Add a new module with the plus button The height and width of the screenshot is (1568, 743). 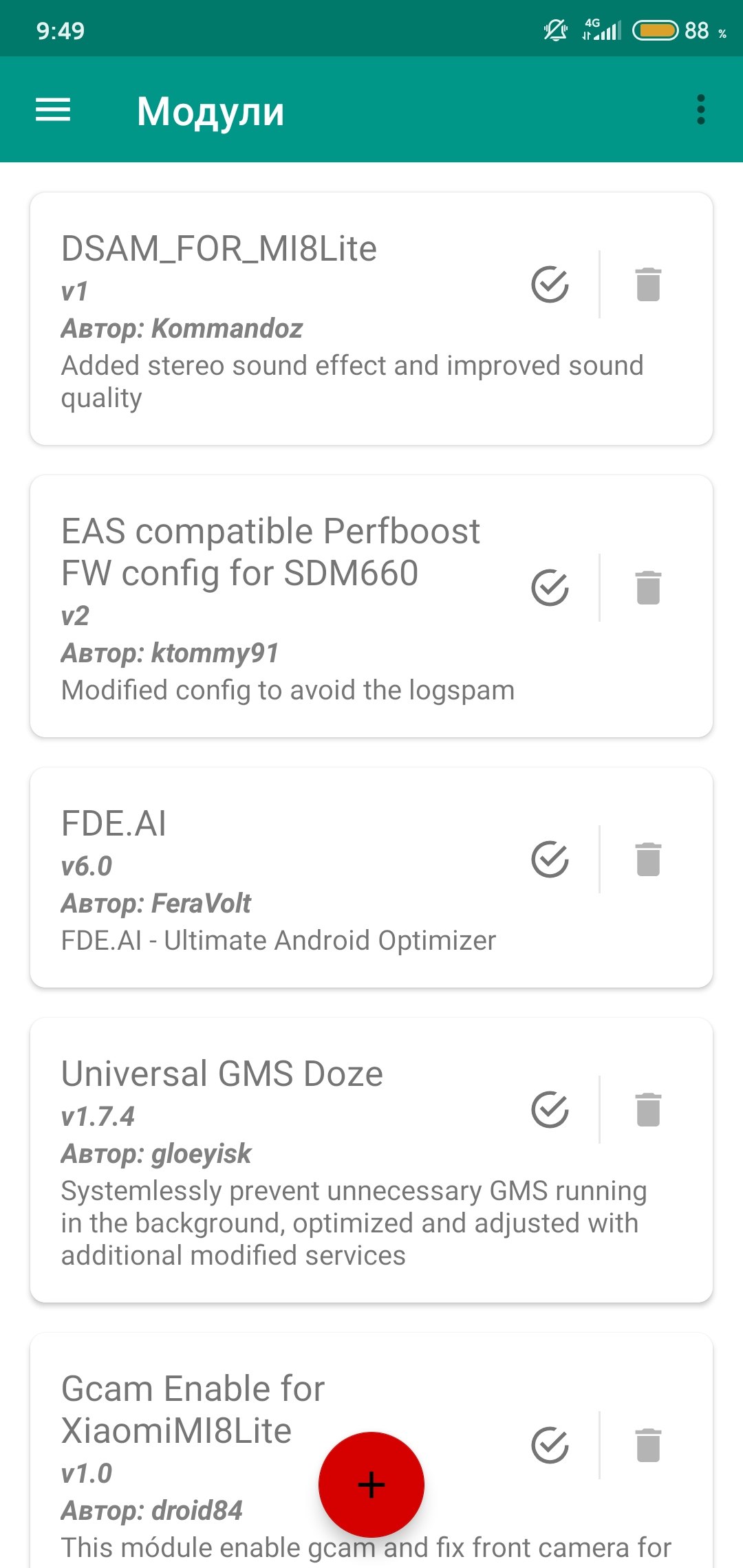(x=371, y=1485)
